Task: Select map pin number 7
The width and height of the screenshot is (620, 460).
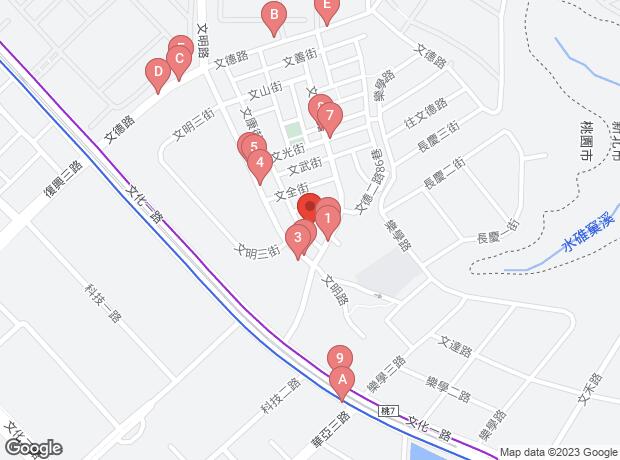Action: tap(329, 116)
